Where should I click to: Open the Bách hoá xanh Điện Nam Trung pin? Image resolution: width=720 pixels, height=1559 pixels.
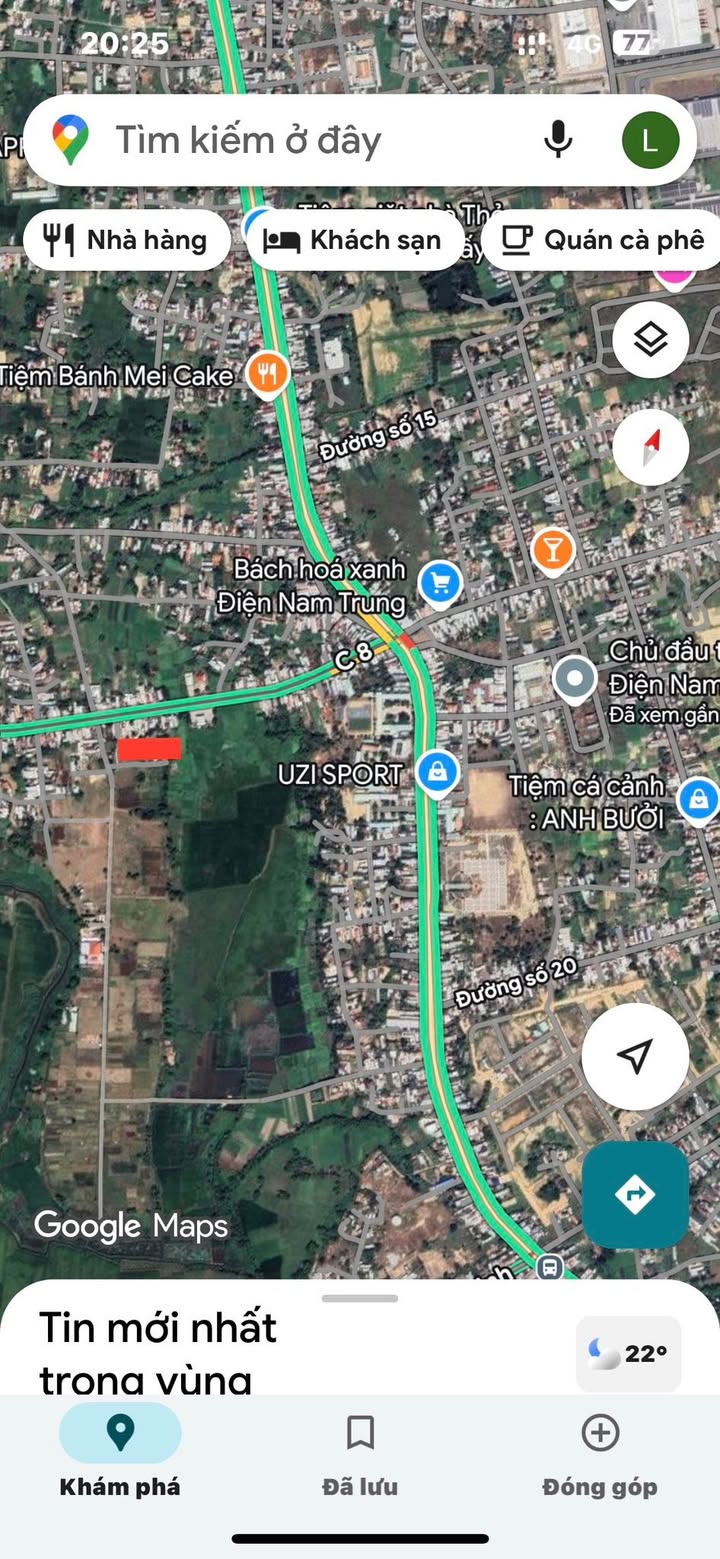440,583
